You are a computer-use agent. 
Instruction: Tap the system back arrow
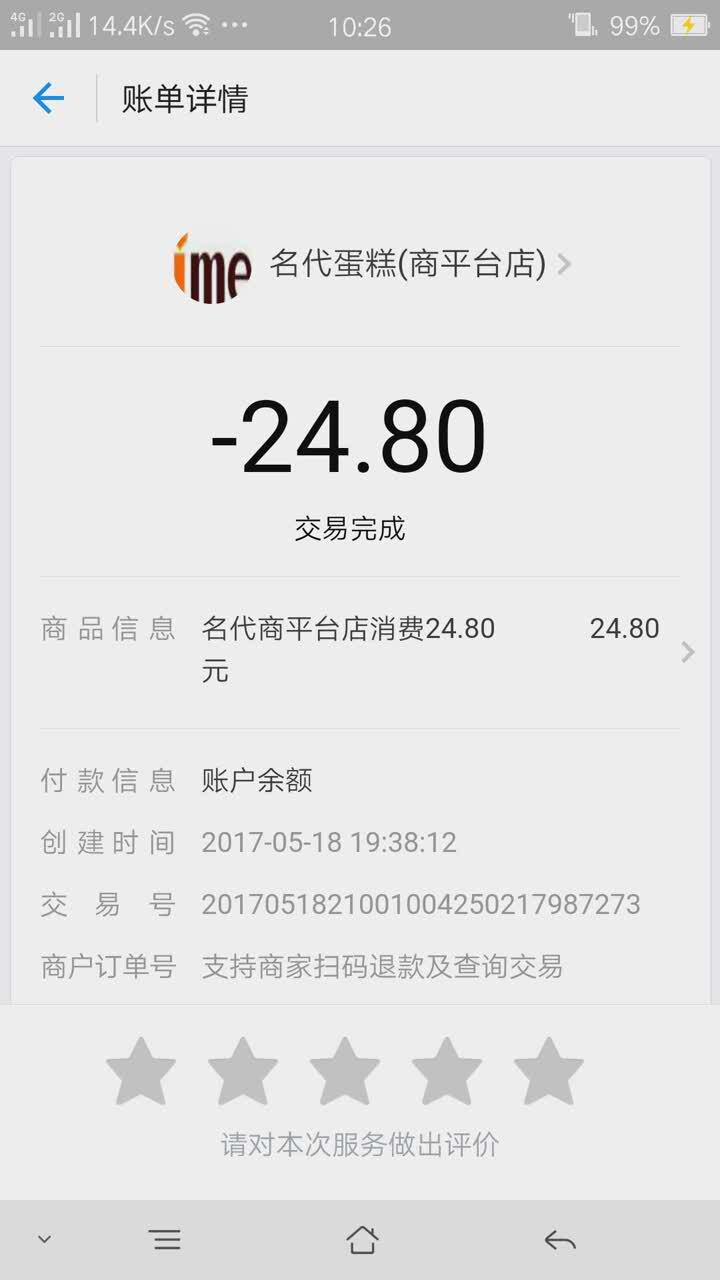tap(560, 1240)
